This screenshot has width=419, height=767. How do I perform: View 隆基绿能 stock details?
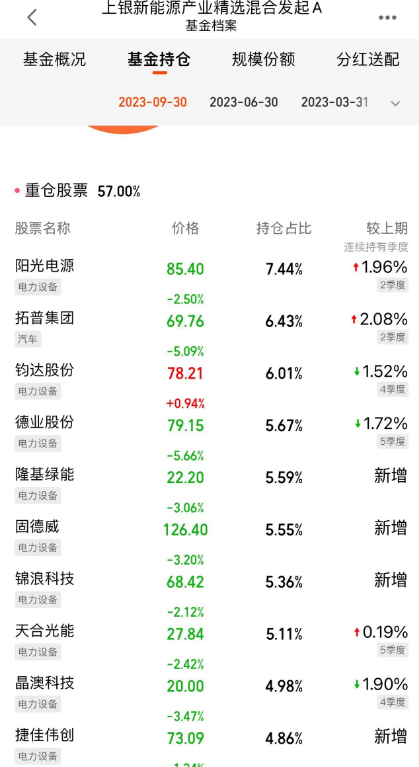209,485
